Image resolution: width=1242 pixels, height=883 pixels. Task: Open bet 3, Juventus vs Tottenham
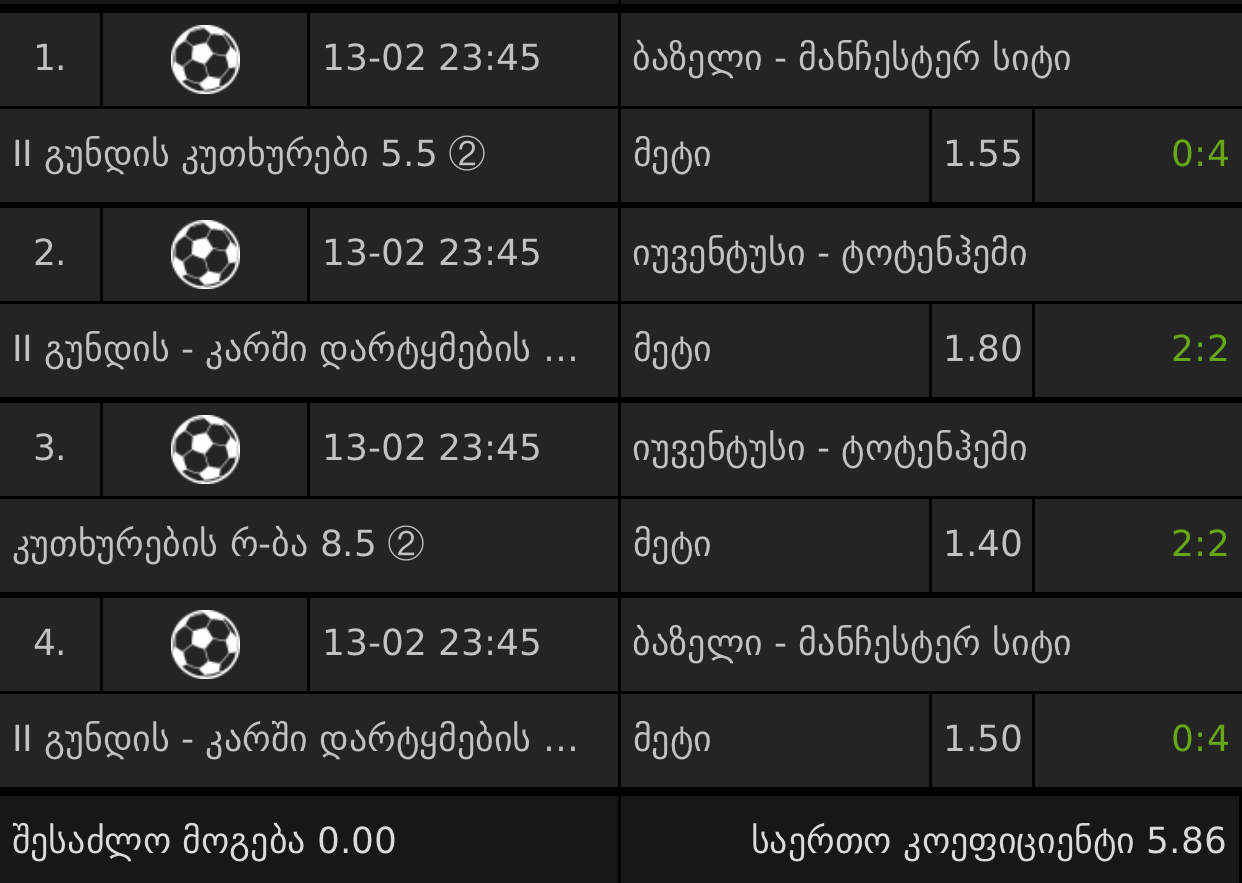(x=829, y=448)
